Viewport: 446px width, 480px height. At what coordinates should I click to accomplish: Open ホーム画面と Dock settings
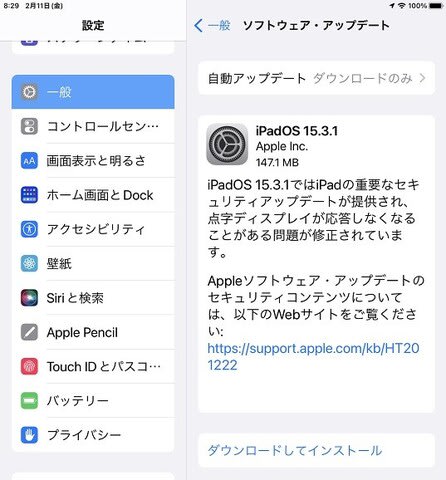point(93,195)
